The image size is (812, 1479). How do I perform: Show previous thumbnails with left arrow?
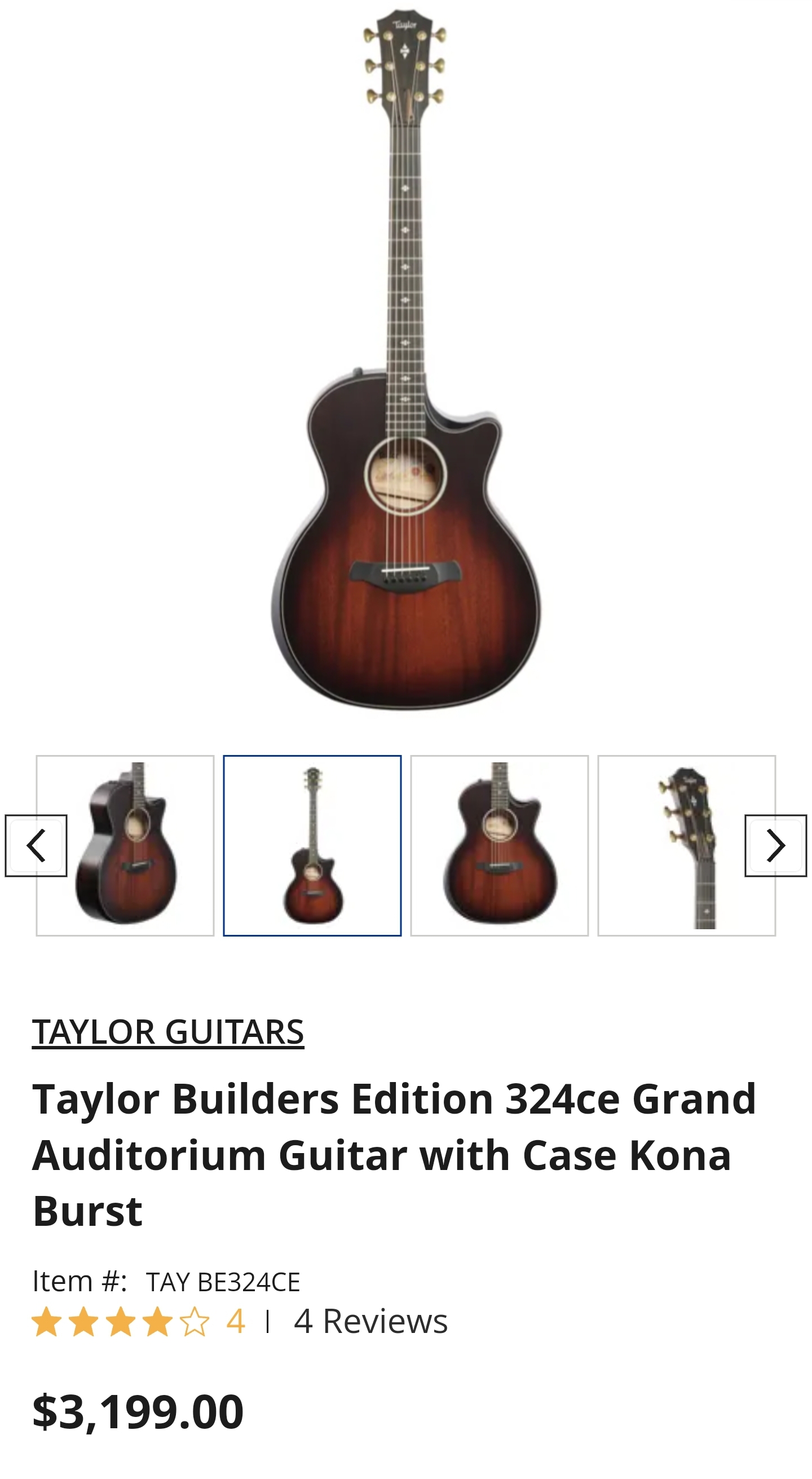click(x=36, y=845)
